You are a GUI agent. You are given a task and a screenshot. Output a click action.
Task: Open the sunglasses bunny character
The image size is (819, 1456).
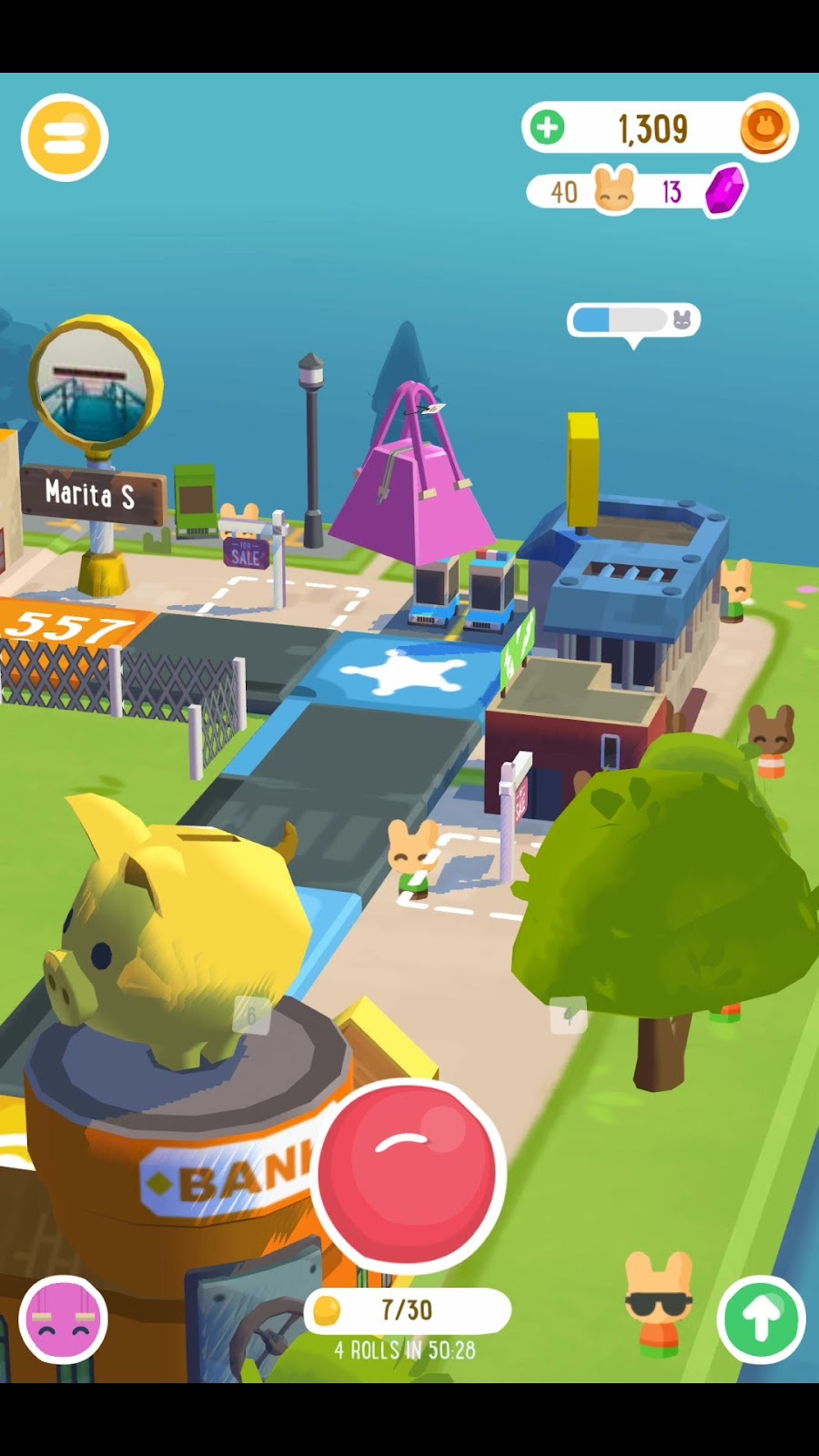point(659,1305)
